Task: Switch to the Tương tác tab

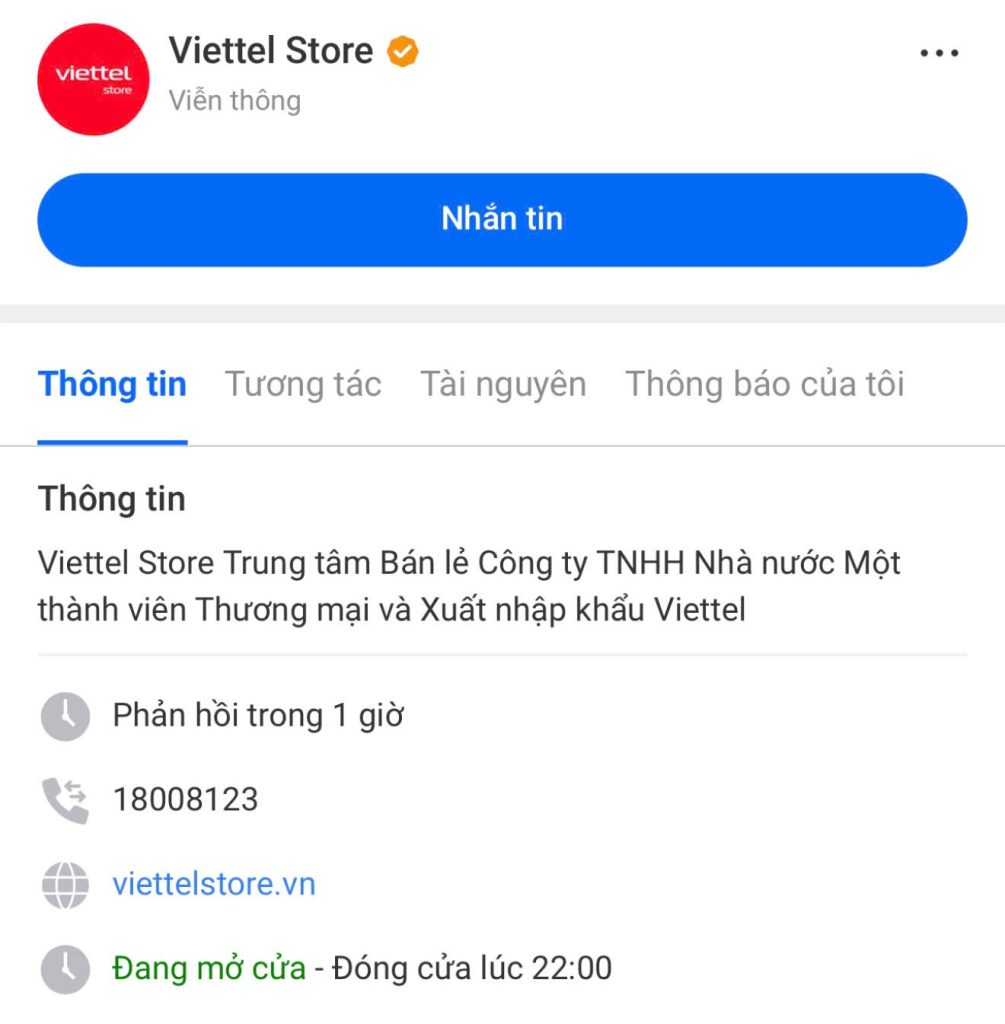Action: [303, 384]
